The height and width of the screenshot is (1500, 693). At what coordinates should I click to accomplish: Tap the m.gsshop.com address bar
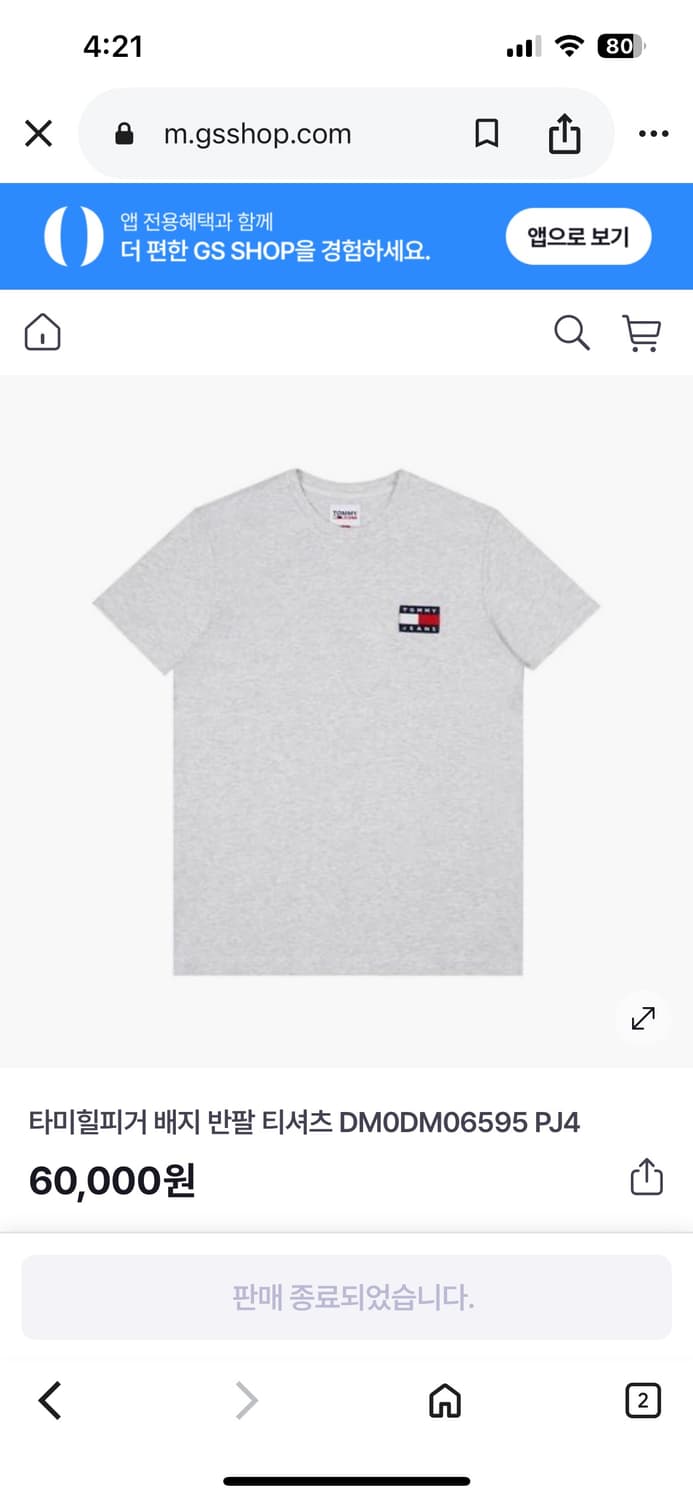point(257,134)
